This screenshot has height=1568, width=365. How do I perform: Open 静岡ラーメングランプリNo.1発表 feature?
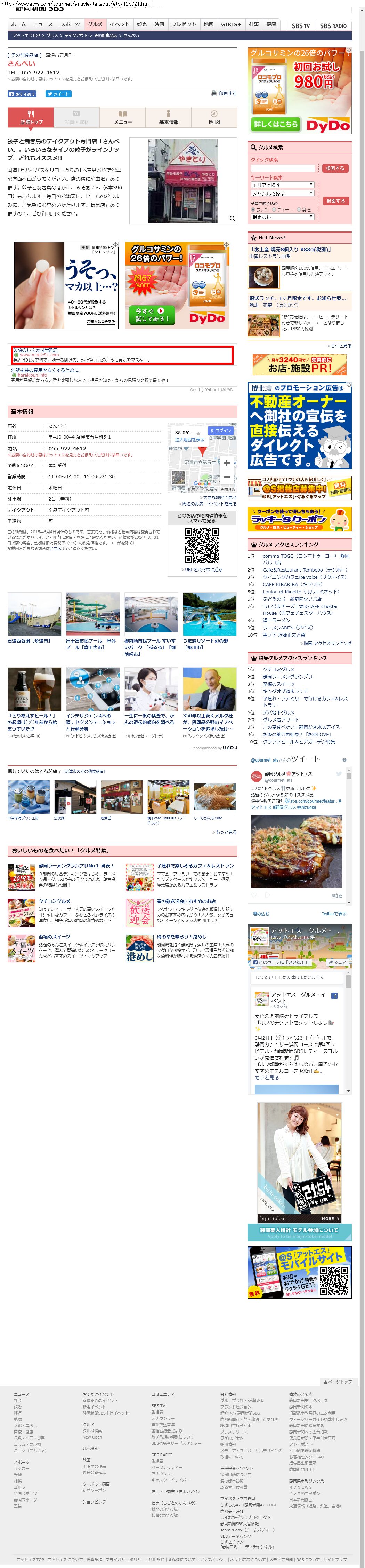(75, 866)
